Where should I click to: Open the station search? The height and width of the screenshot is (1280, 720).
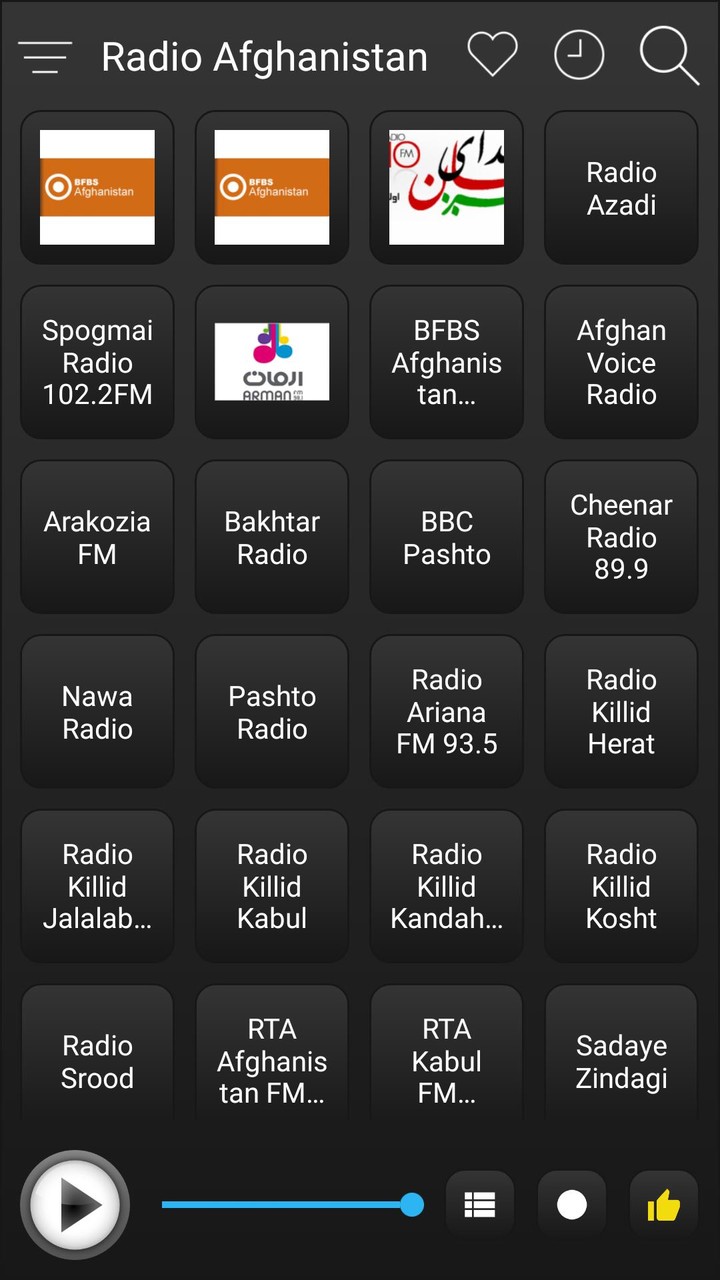667,57
